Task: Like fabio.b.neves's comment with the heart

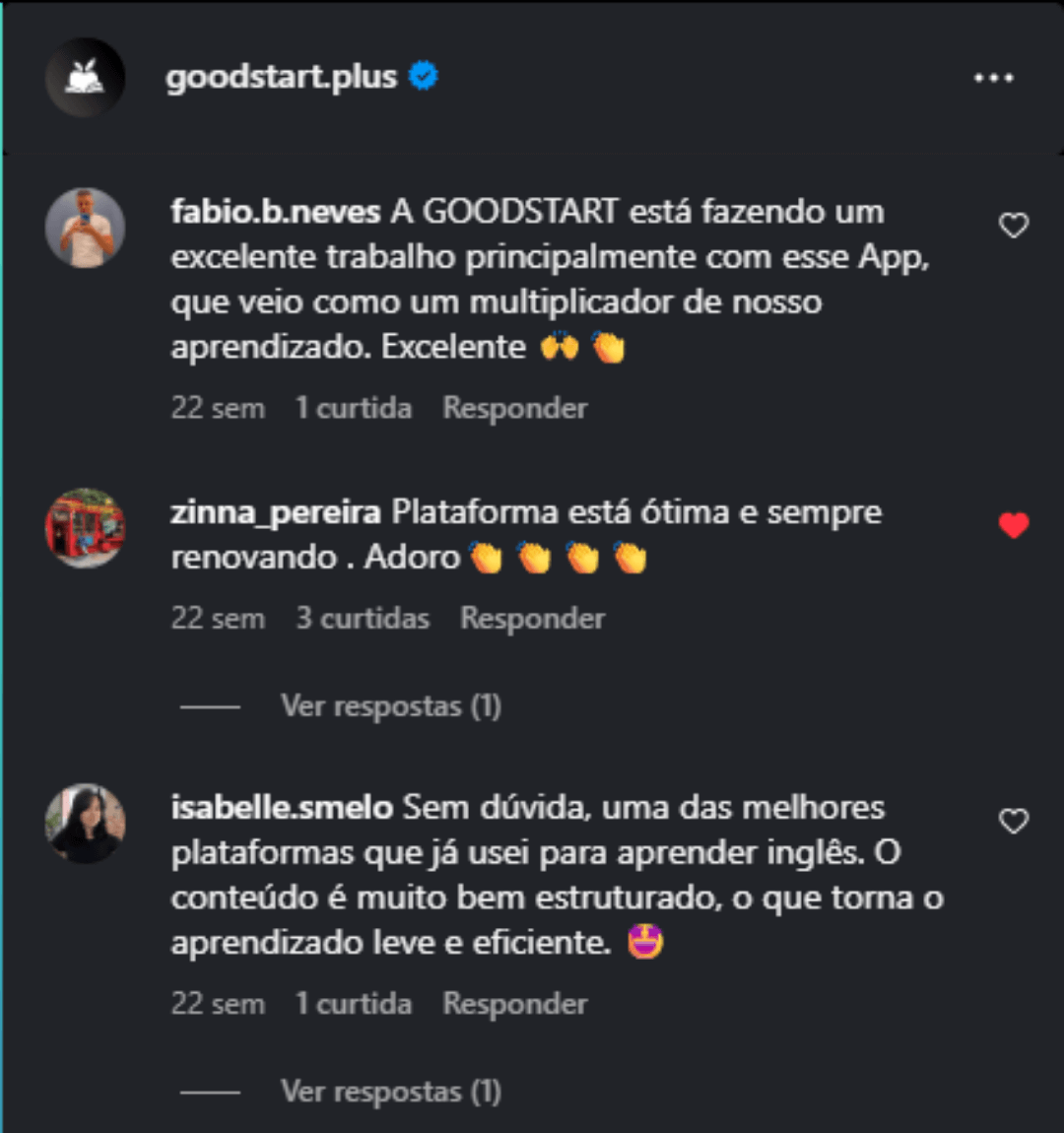Action: [x=1014, y=225]
